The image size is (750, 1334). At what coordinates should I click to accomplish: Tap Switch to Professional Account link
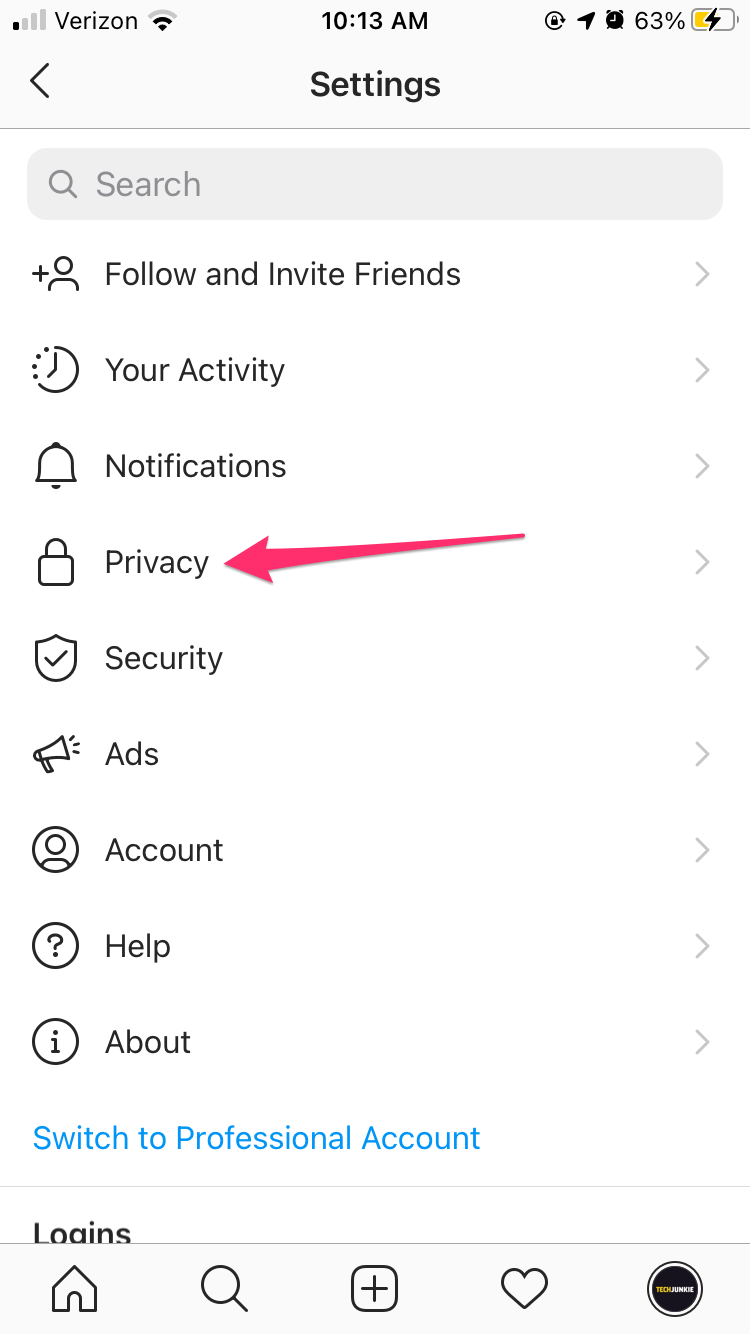point(257,1138)
